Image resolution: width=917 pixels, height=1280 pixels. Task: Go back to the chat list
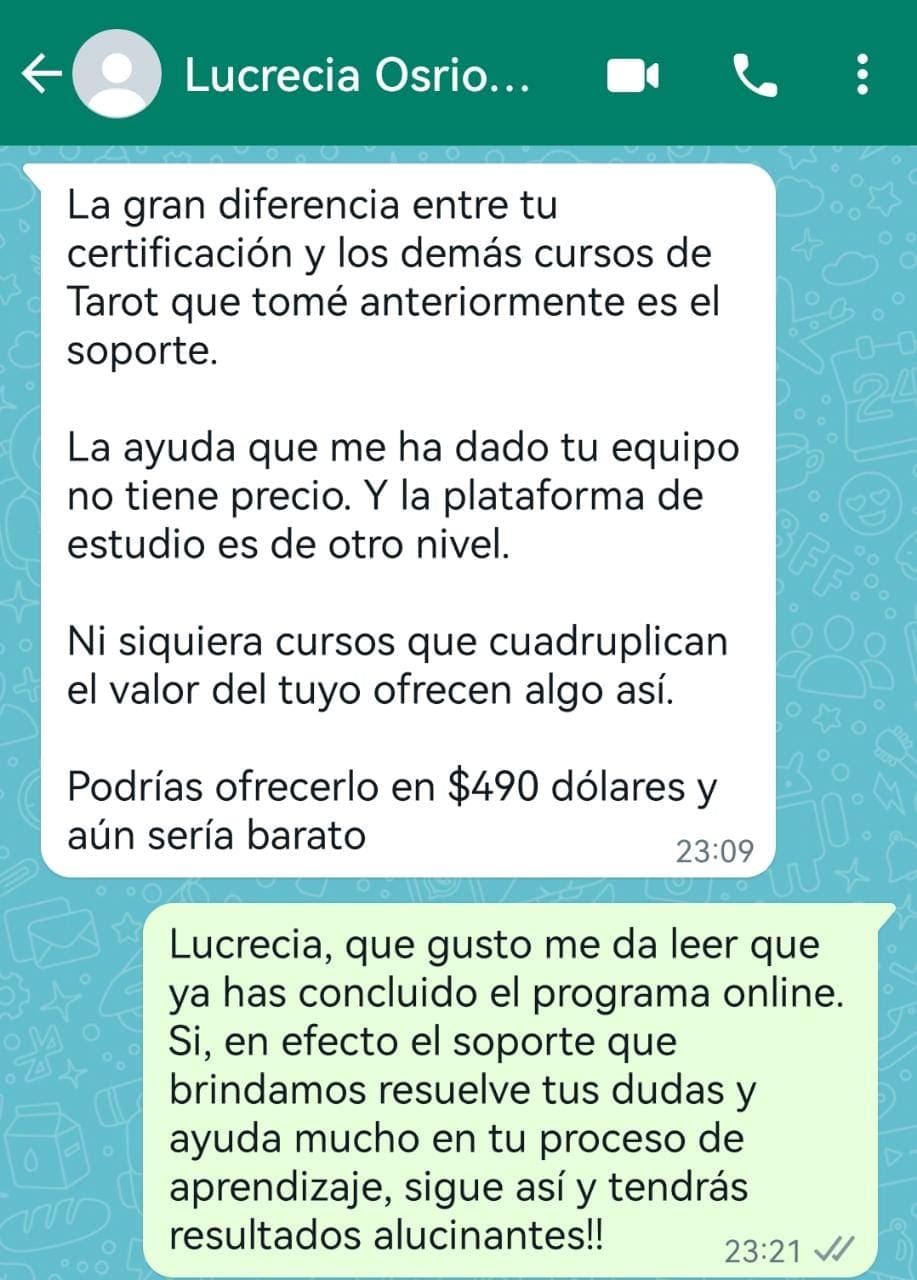(x=42, y=75)
